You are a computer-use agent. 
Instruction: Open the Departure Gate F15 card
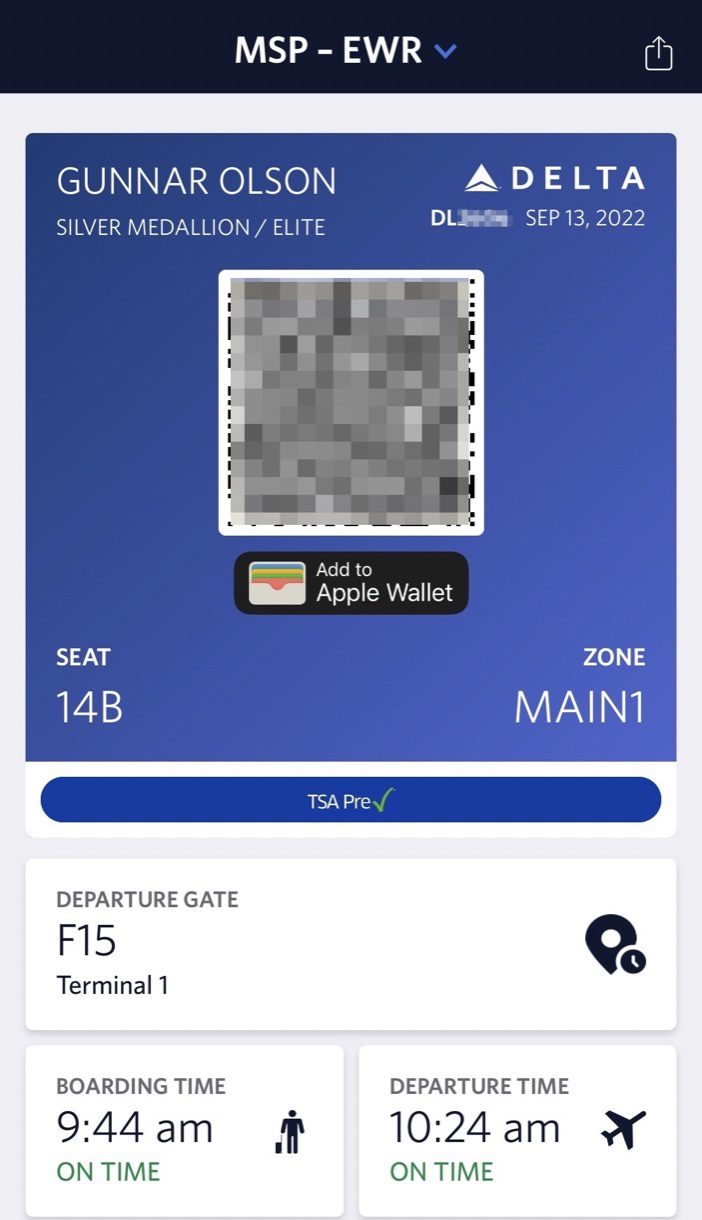click(351, 944)
